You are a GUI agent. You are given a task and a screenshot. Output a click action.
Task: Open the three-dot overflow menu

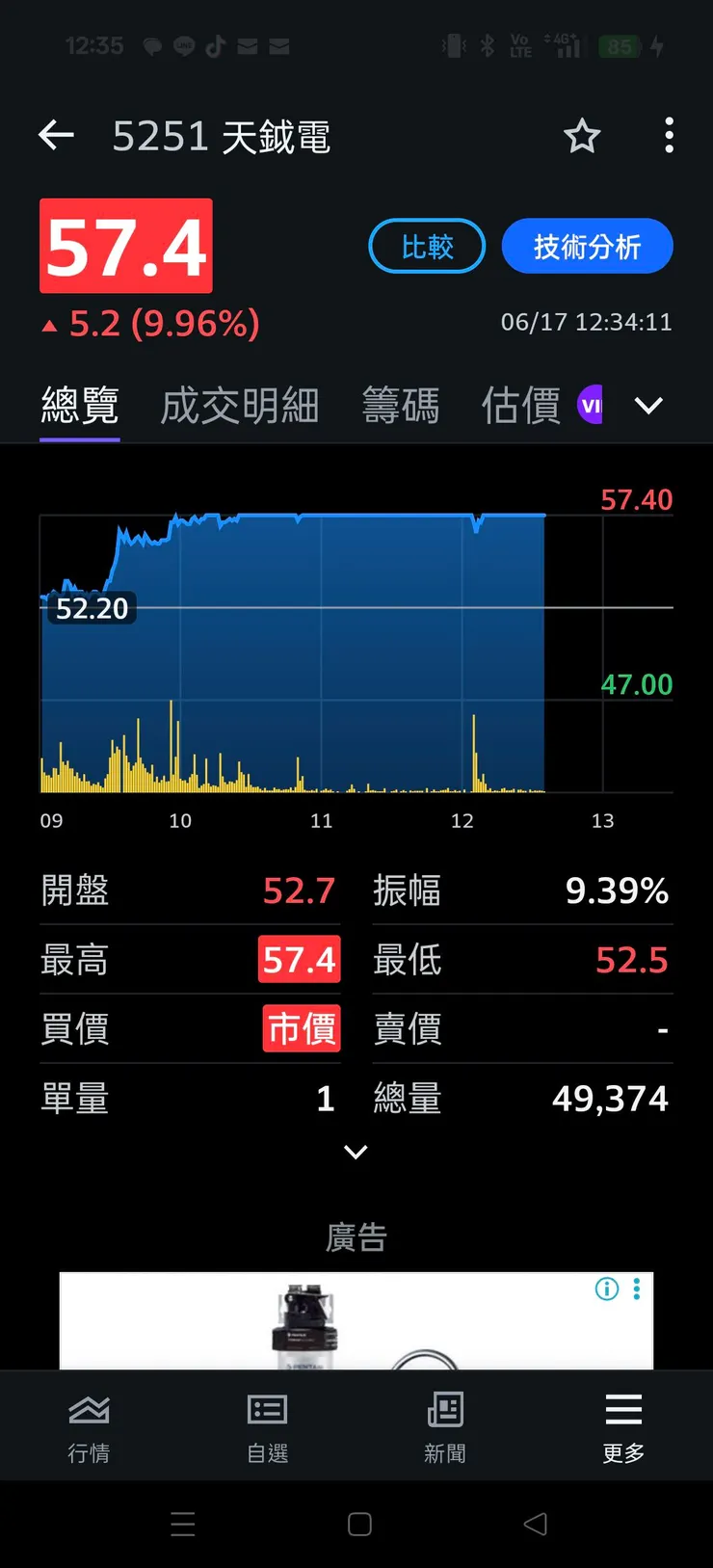669,137
